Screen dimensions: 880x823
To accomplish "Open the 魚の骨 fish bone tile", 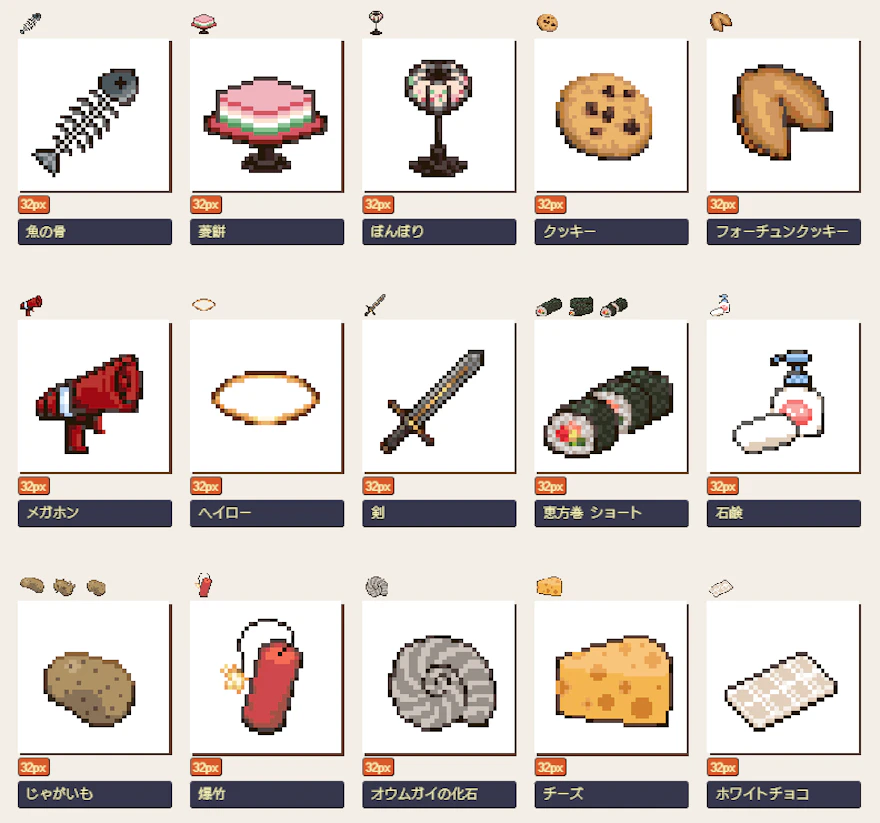I will pyautogui.click(x=94, y=116).
